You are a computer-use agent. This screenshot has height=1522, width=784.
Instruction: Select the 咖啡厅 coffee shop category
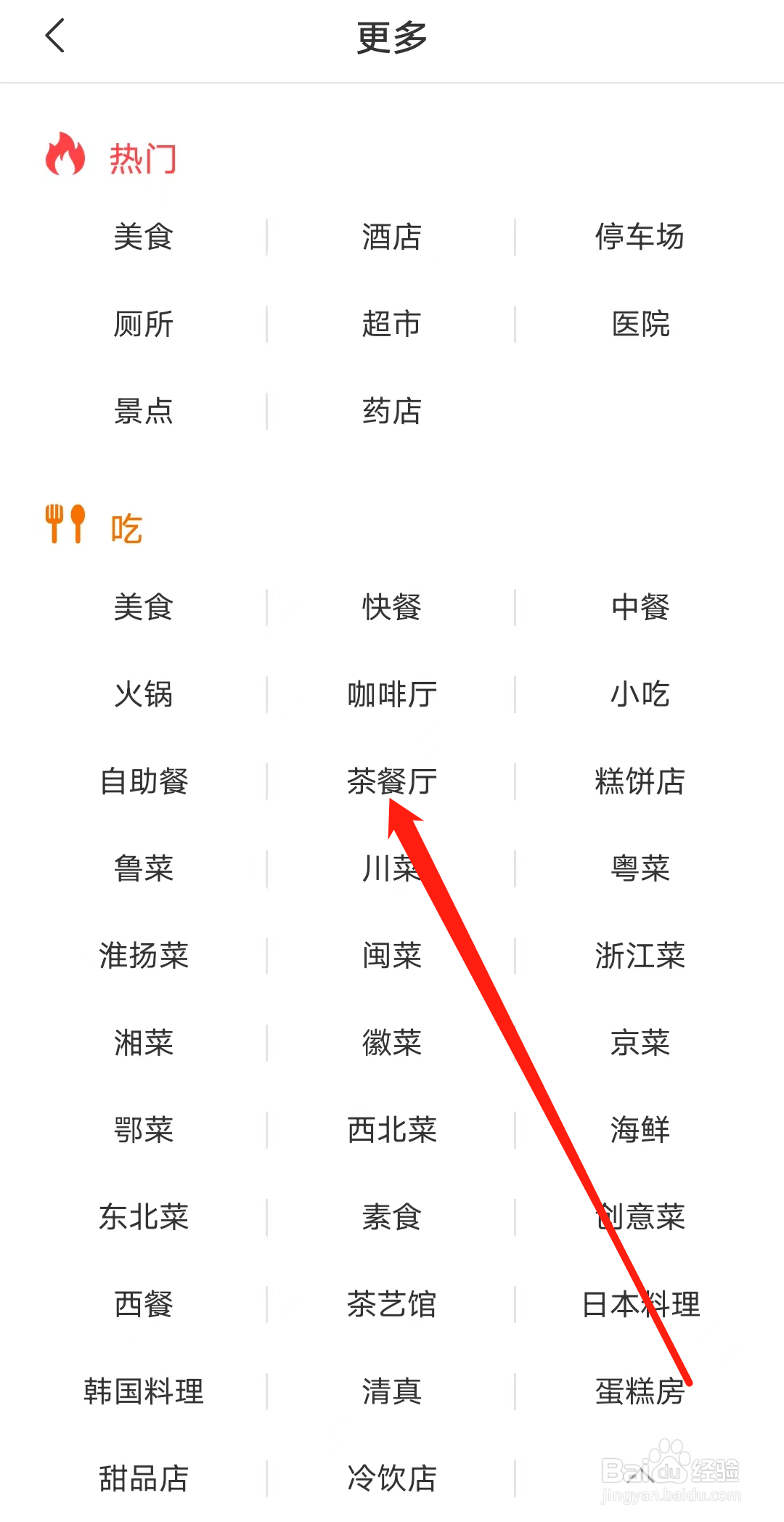(x=391, y=694)
